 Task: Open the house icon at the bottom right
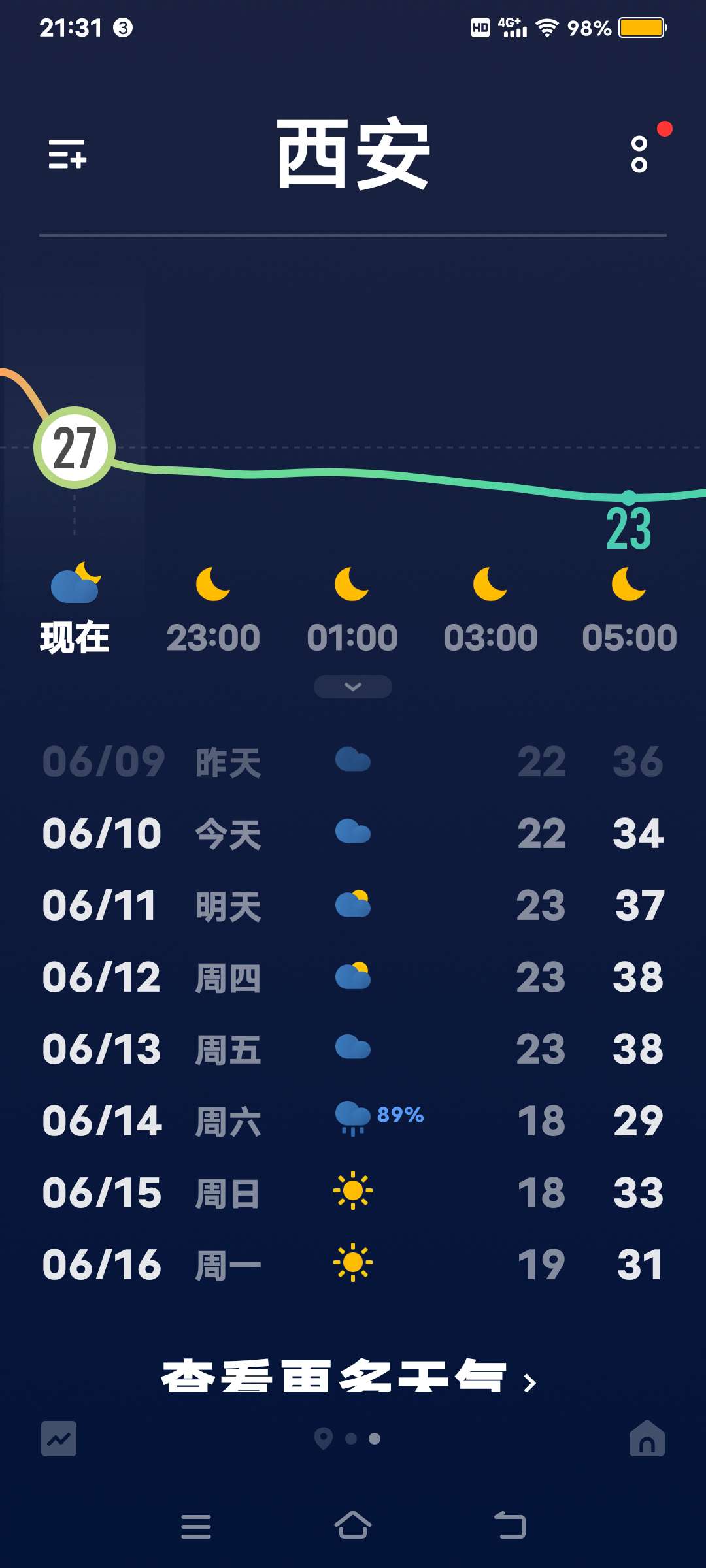(x=647, y=1439)
